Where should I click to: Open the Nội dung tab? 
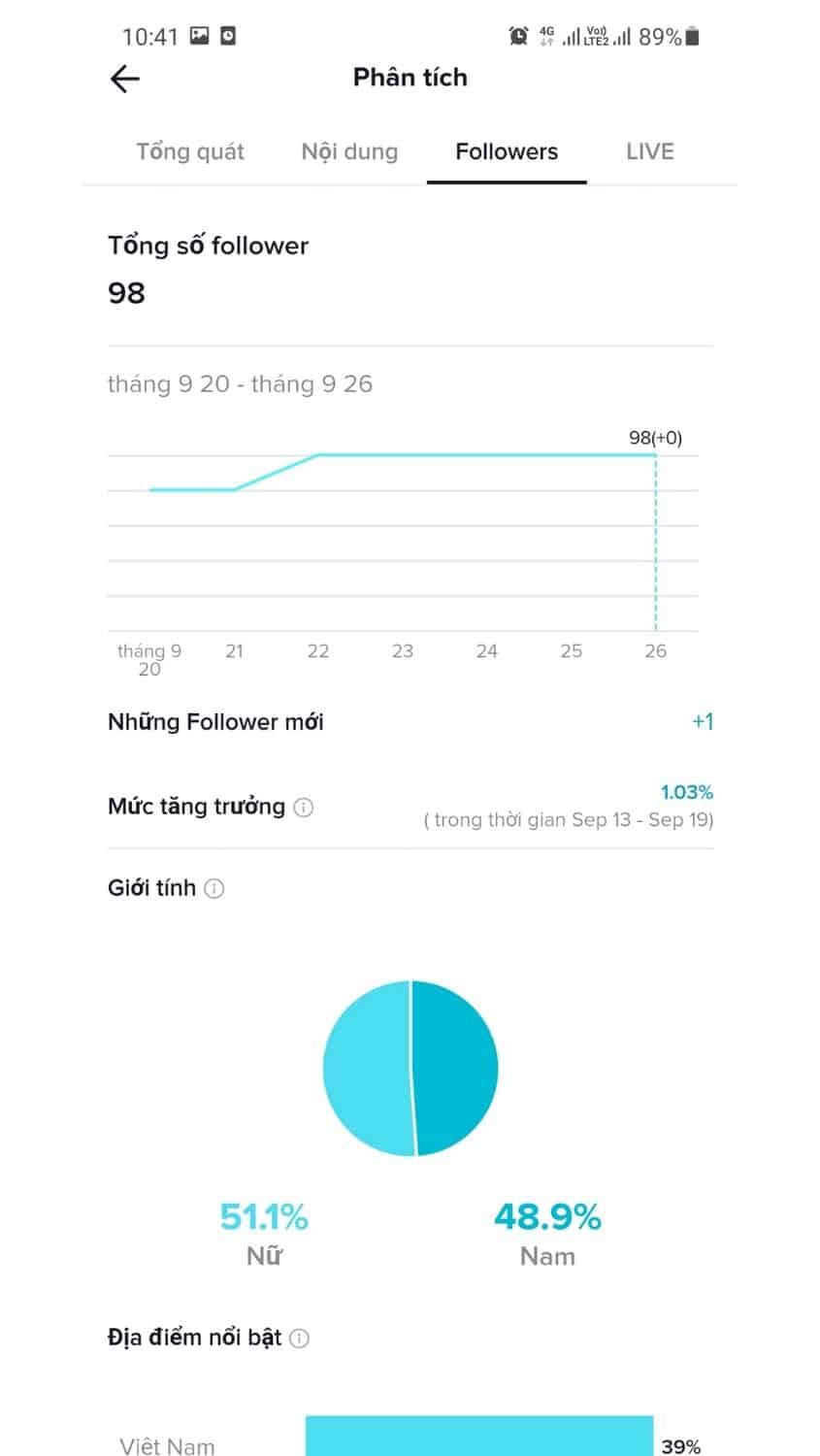(x=349, y=151)
